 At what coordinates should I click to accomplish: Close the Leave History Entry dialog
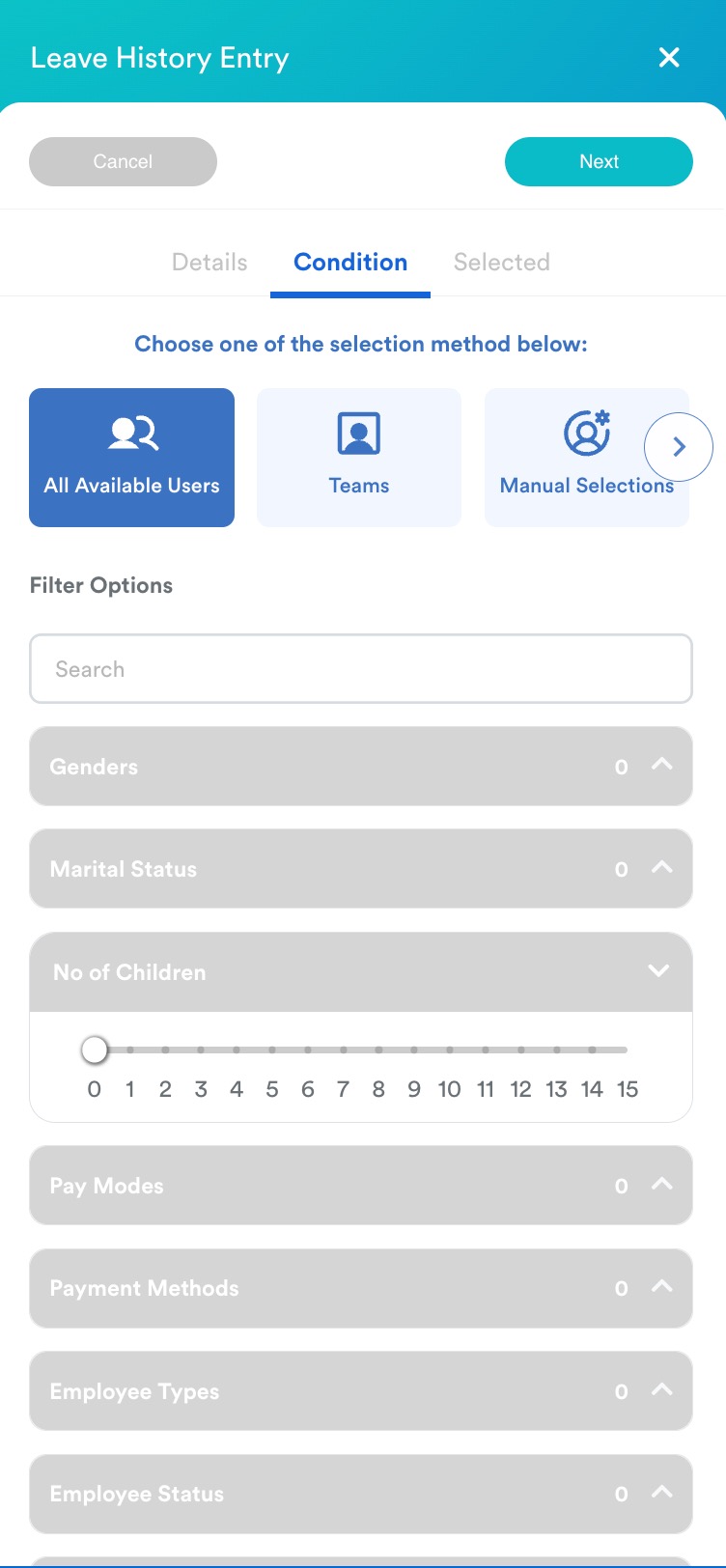point(669,58)
